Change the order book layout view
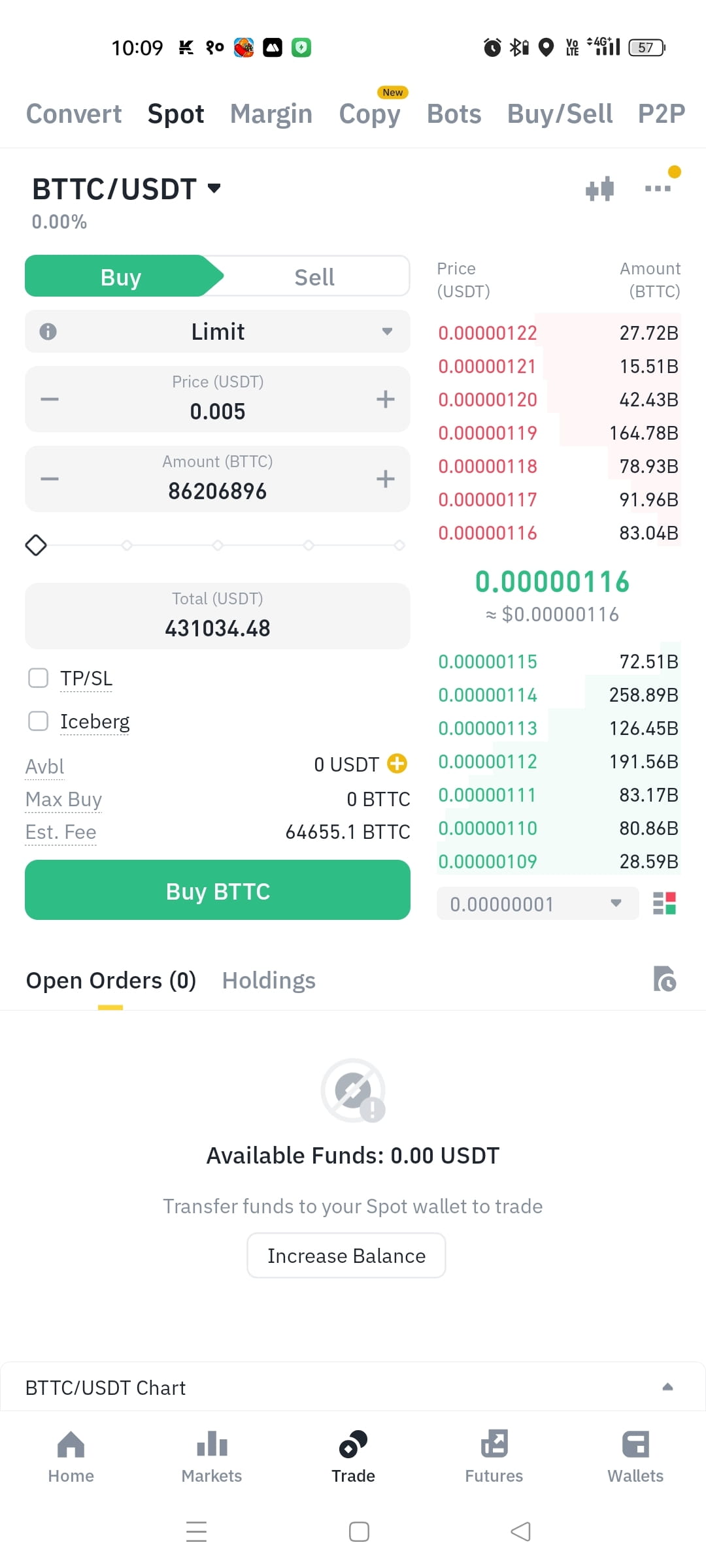 tap(664, 904)
